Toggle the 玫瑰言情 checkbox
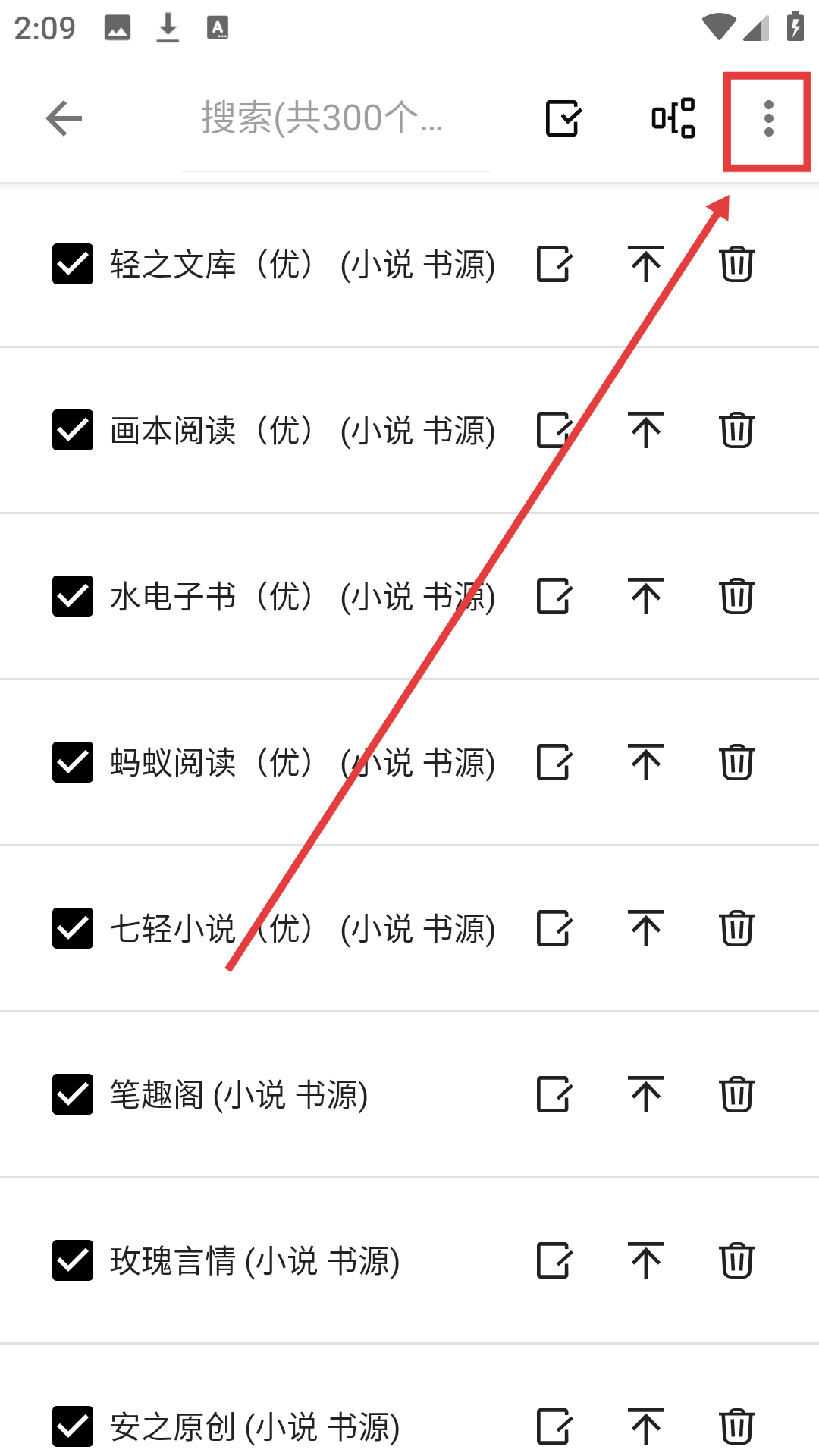The height and width of the screenshot is (1456, 819). (x=73, y=1260)
